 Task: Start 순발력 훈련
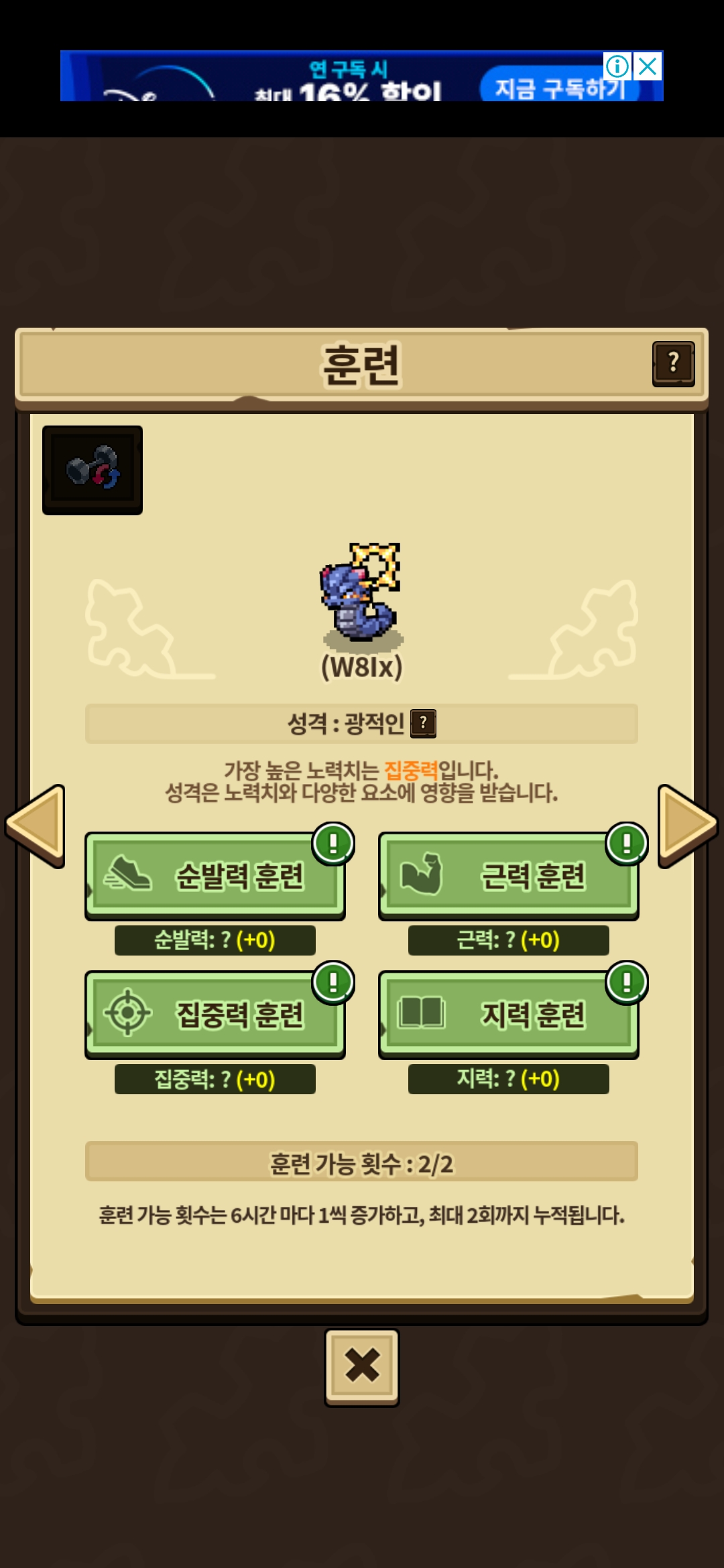(x=215, y=876)
